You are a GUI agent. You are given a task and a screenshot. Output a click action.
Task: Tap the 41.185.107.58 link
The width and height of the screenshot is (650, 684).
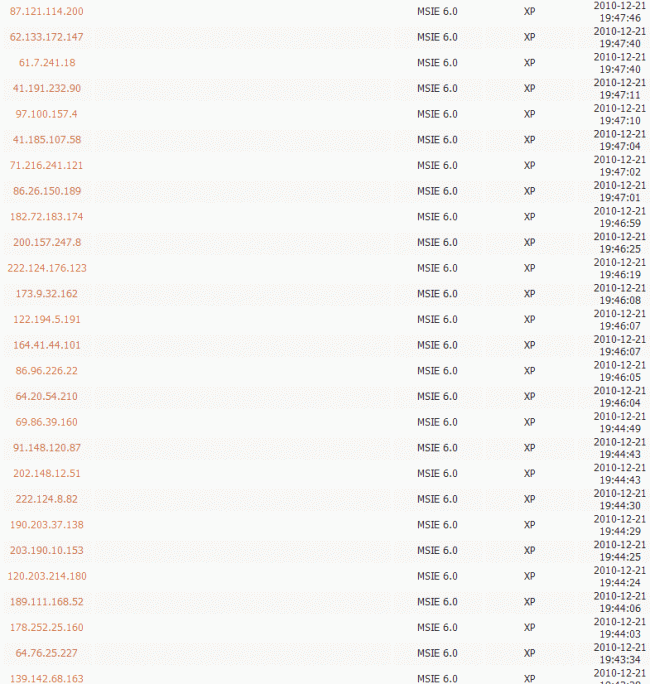click(x=47, y=139)
